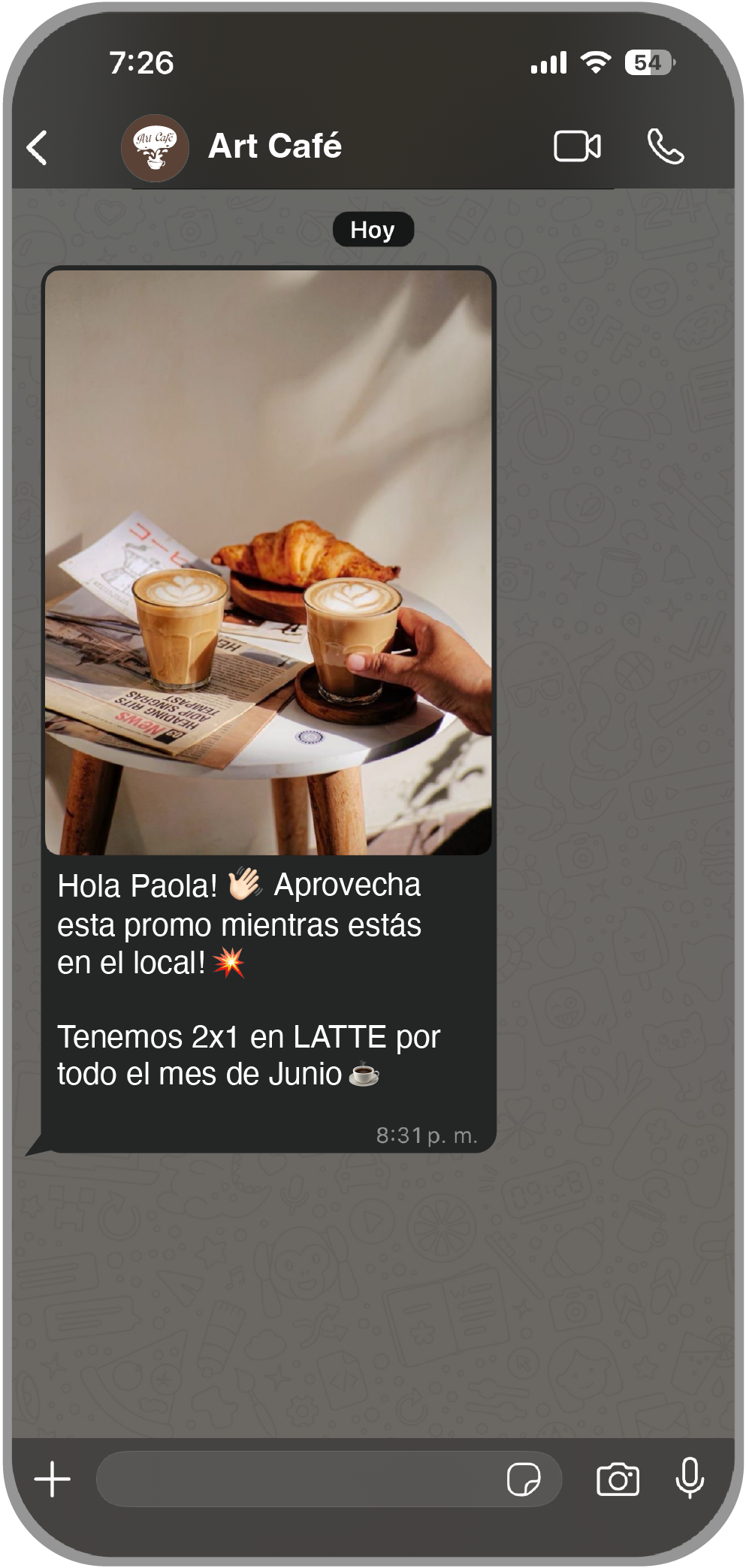Viewport: 749px width, 1568px height.
Task: Start a voice call with Art Café
Action: click(x=665, y=146)
